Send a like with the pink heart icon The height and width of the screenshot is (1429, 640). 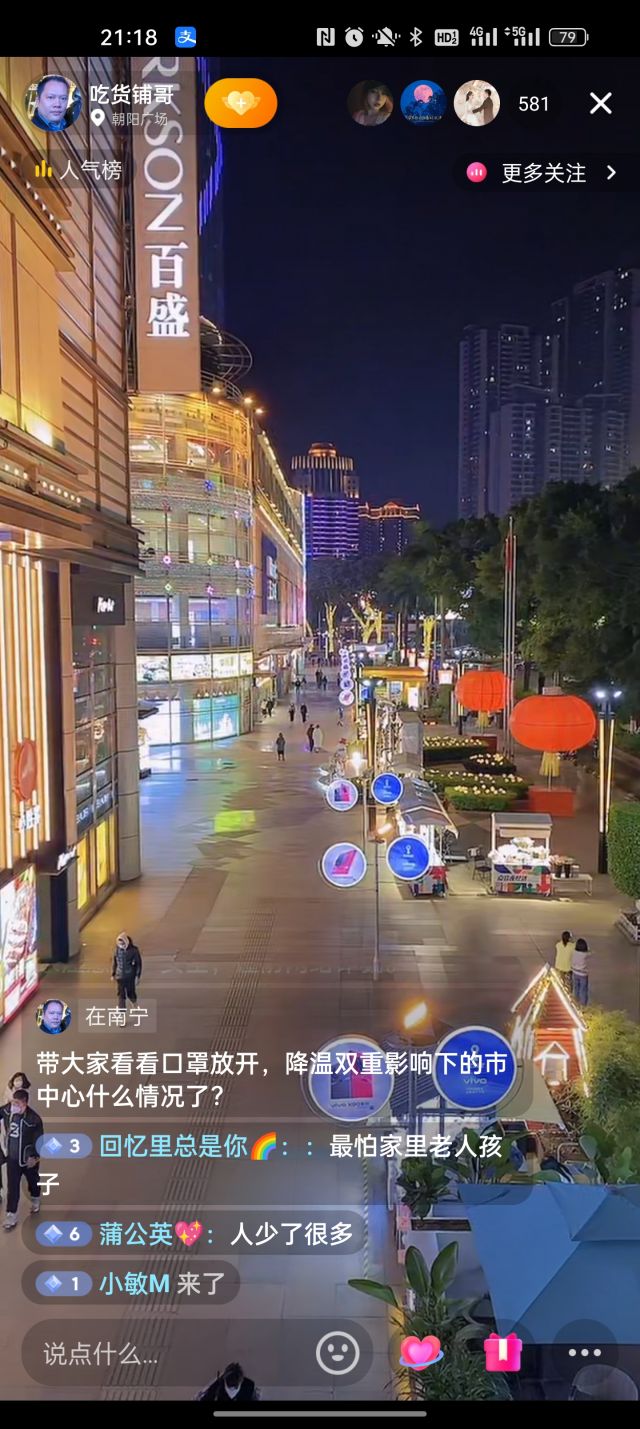[x=421, y=1353]
